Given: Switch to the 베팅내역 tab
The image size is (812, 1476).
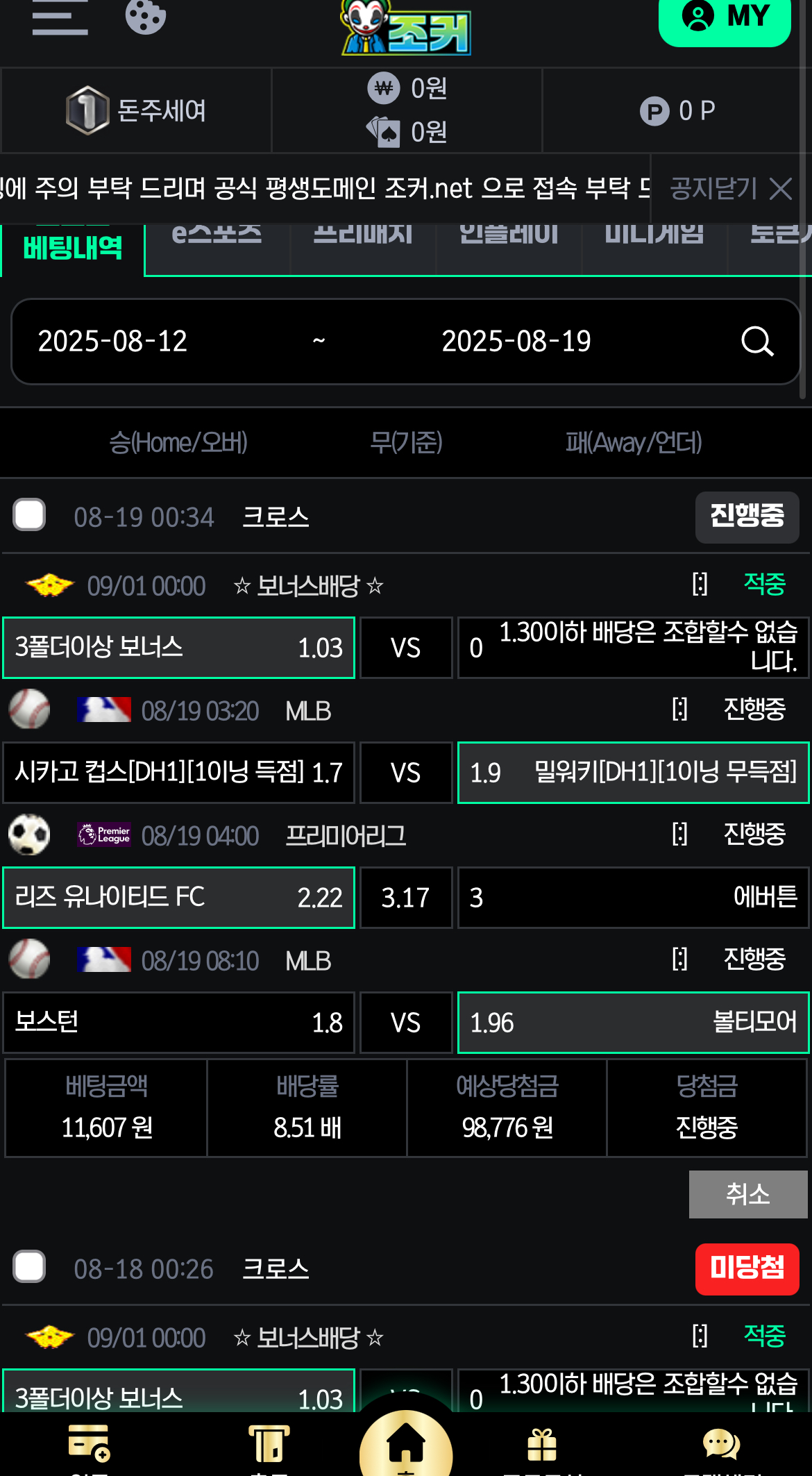Looking at the screenshot, I should 73,248.
